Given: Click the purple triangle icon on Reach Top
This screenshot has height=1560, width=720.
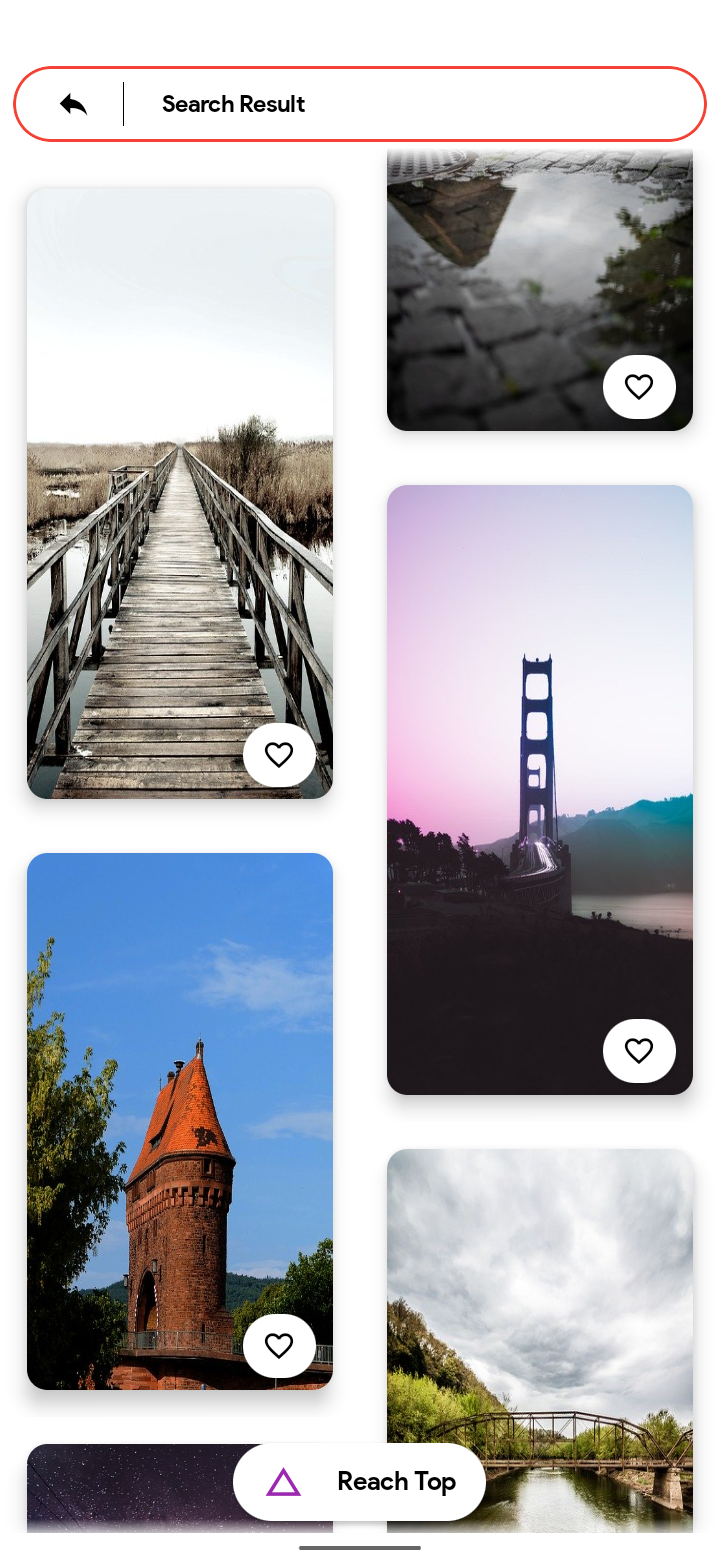Looking at the screenshot, I should point(283,1481).
